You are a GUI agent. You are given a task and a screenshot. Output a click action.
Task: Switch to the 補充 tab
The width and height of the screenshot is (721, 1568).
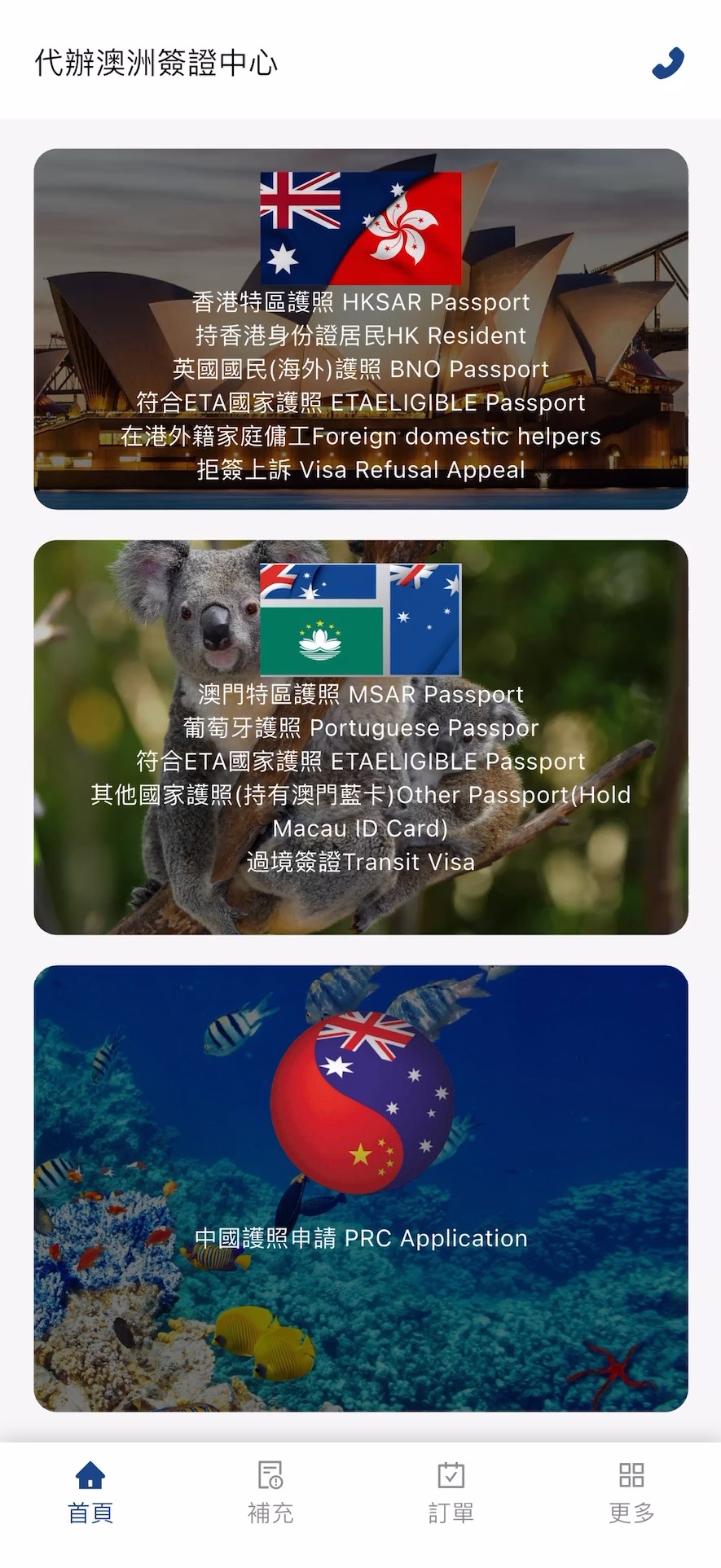click(270, 1492)
